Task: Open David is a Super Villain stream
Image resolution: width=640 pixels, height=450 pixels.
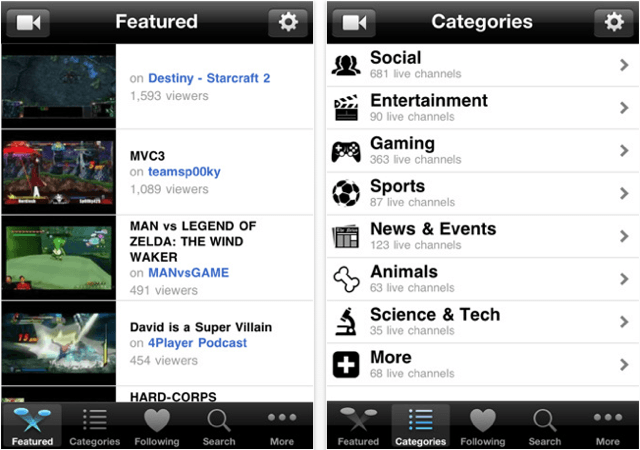Action: tap(157, 343)
